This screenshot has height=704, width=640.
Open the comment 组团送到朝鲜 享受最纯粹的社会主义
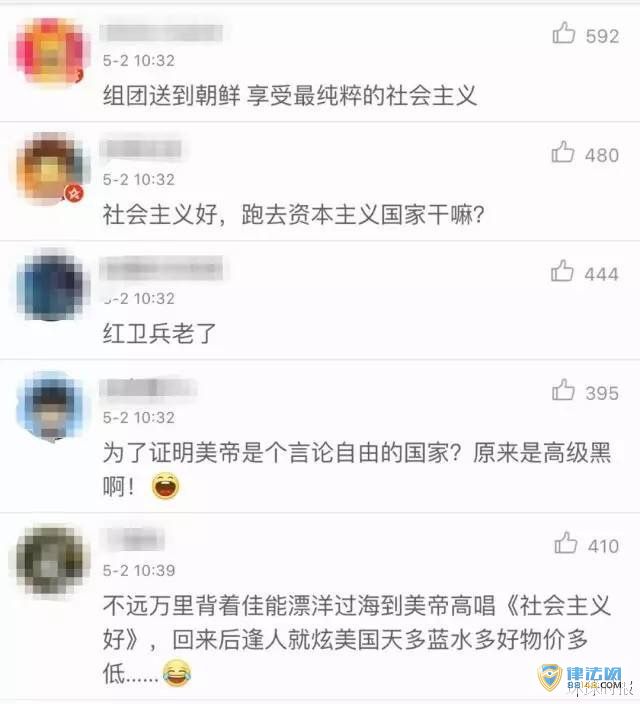(x=291, y=95)
